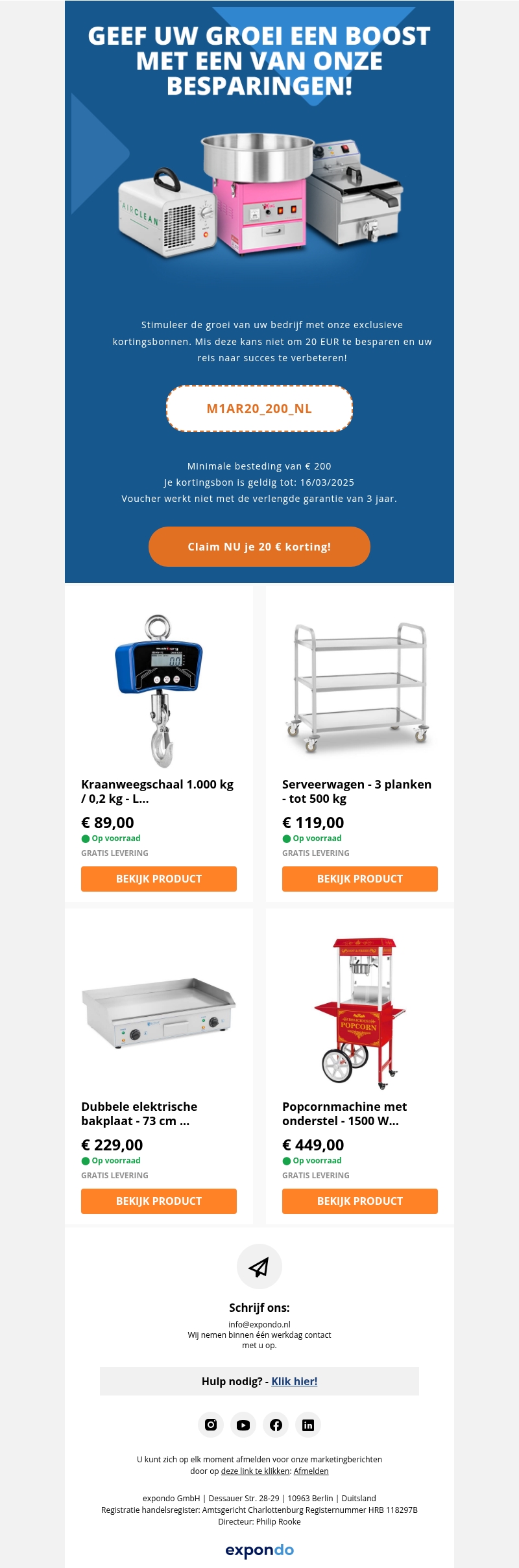Open the Popcornmachine product image

coord(359,1012)
